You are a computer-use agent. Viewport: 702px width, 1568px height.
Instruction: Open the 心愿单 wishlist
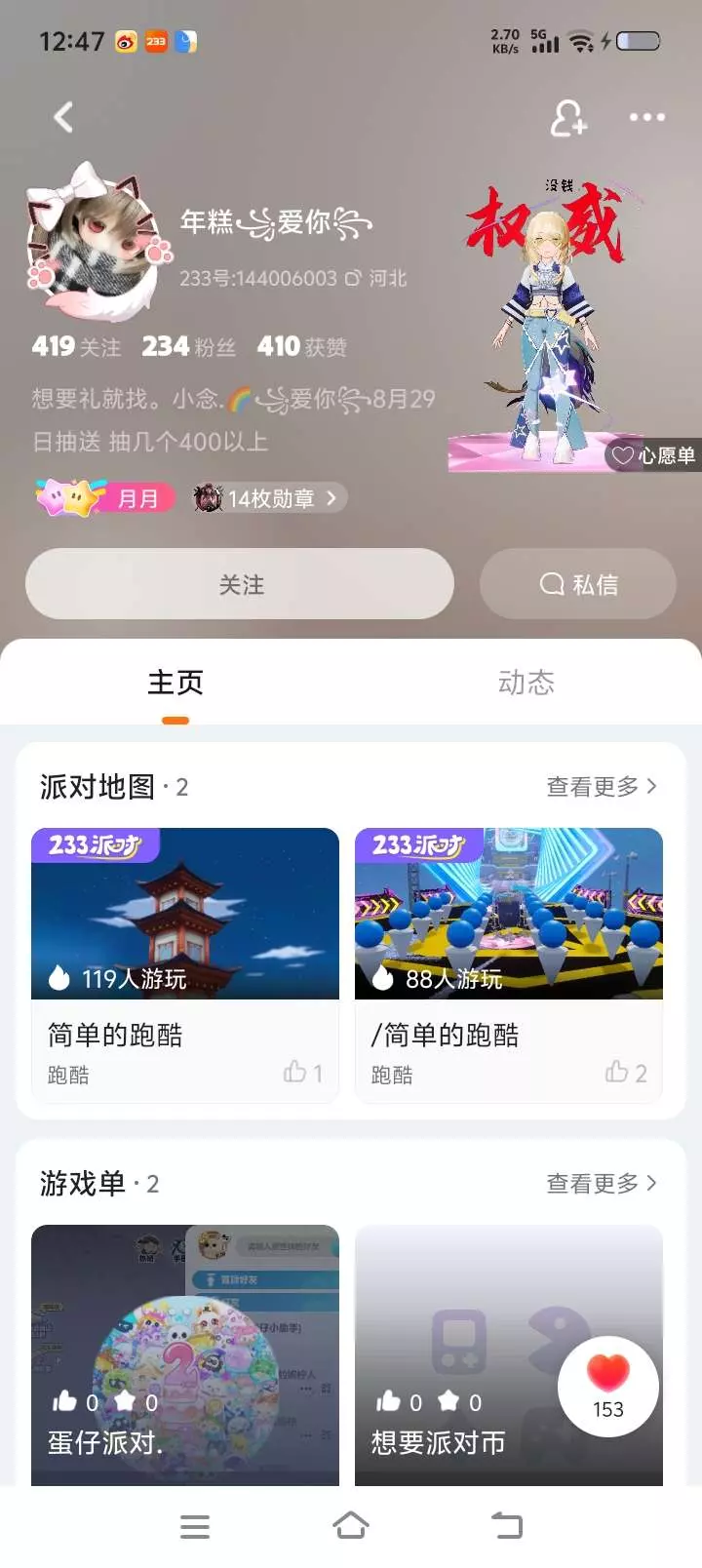click(x=653, y=455)
